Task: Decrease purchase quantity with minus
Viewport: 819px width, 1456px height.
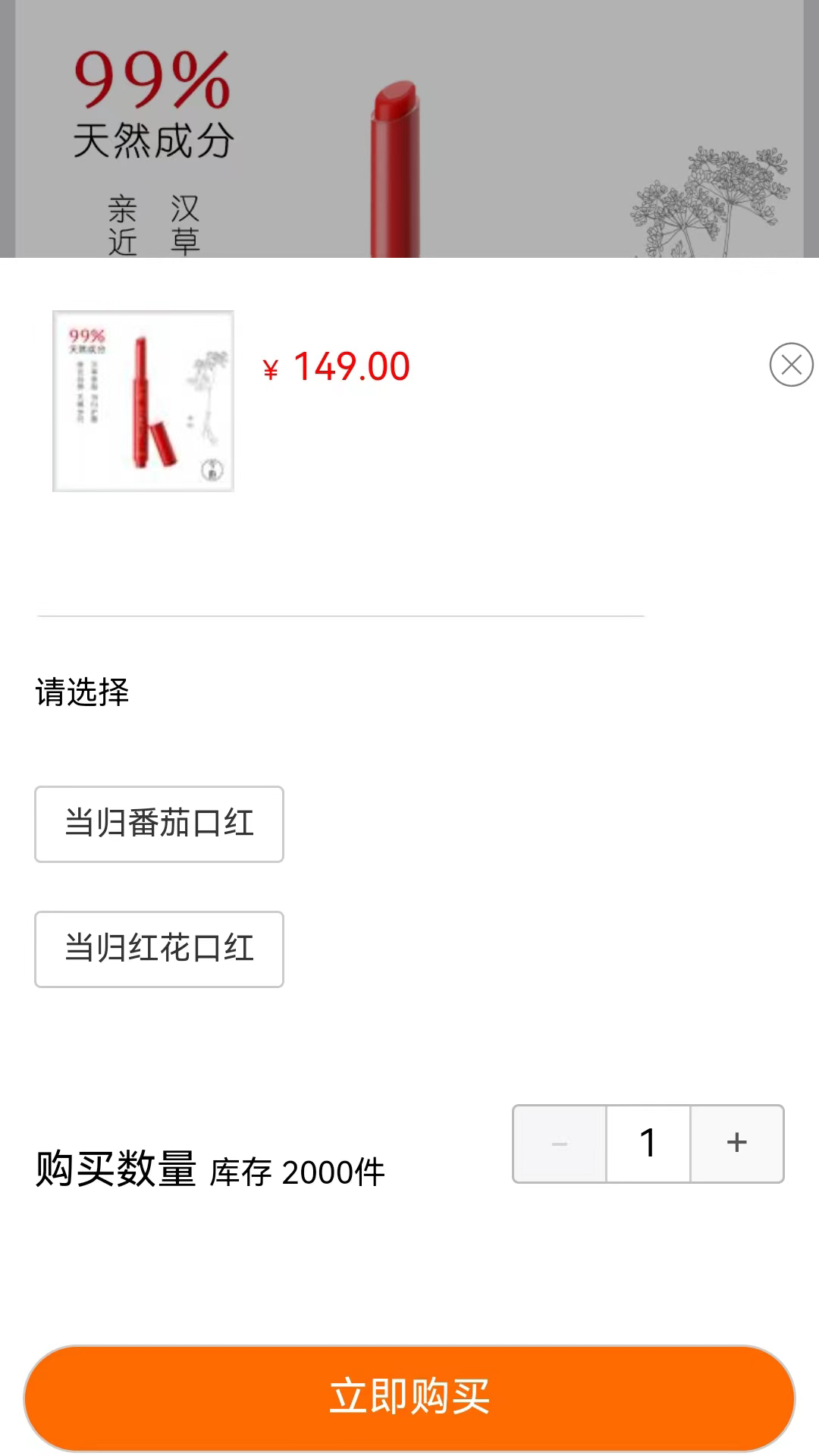Action: click(560, 1144)
